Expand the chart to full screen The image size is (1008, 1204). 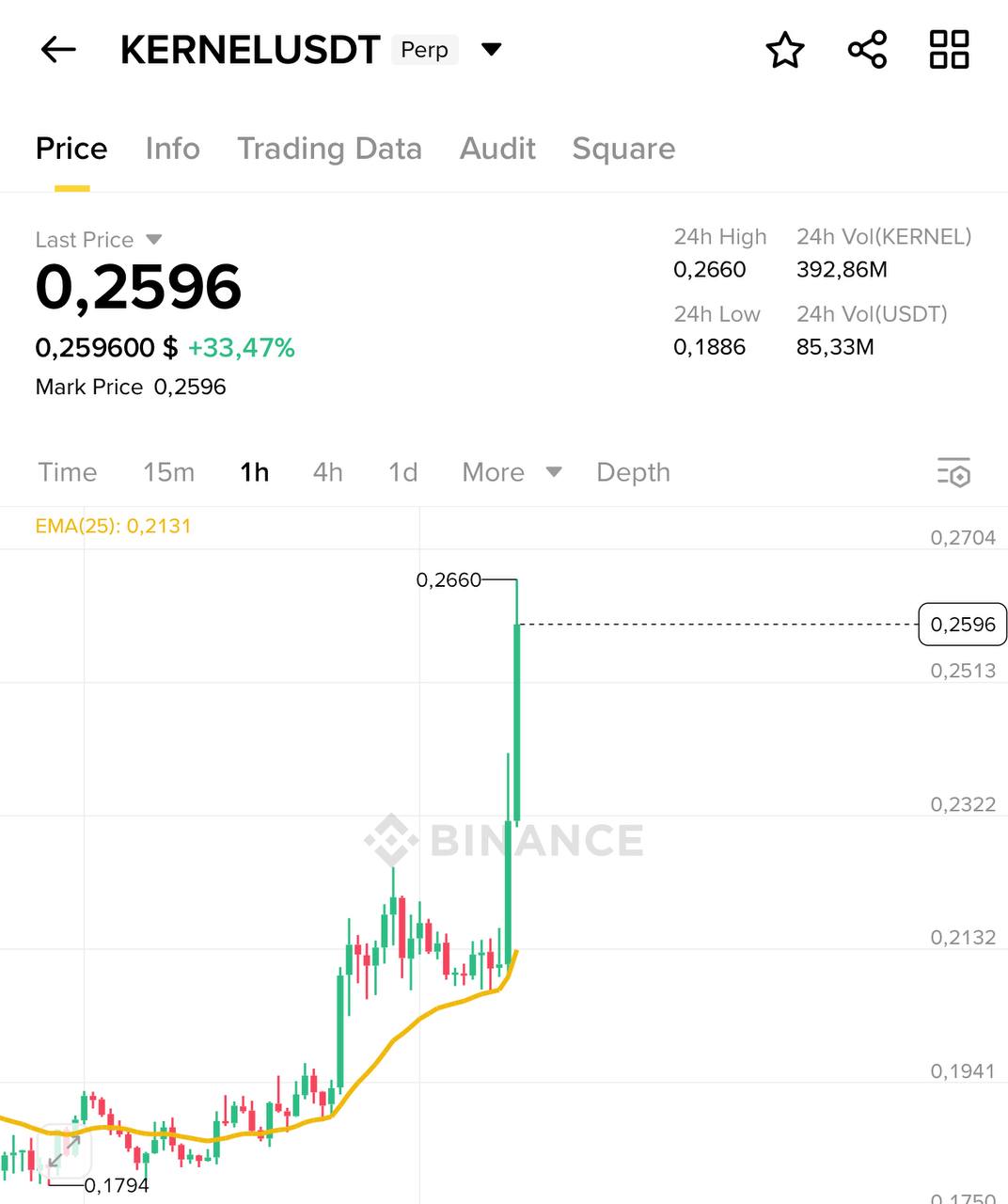tap(64, 1149)
